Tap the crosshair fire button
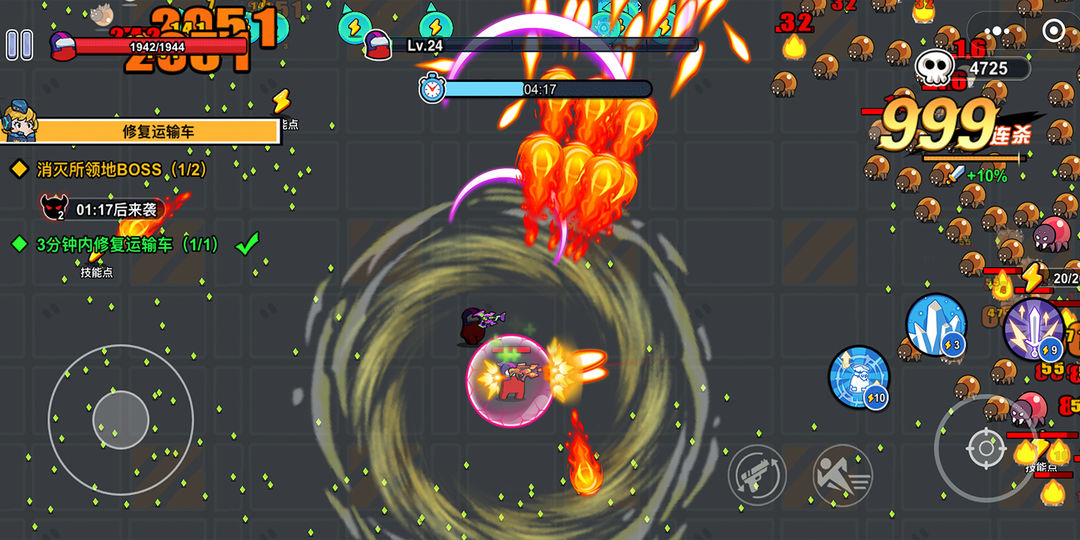1080x540 pixels. [985, 448]
